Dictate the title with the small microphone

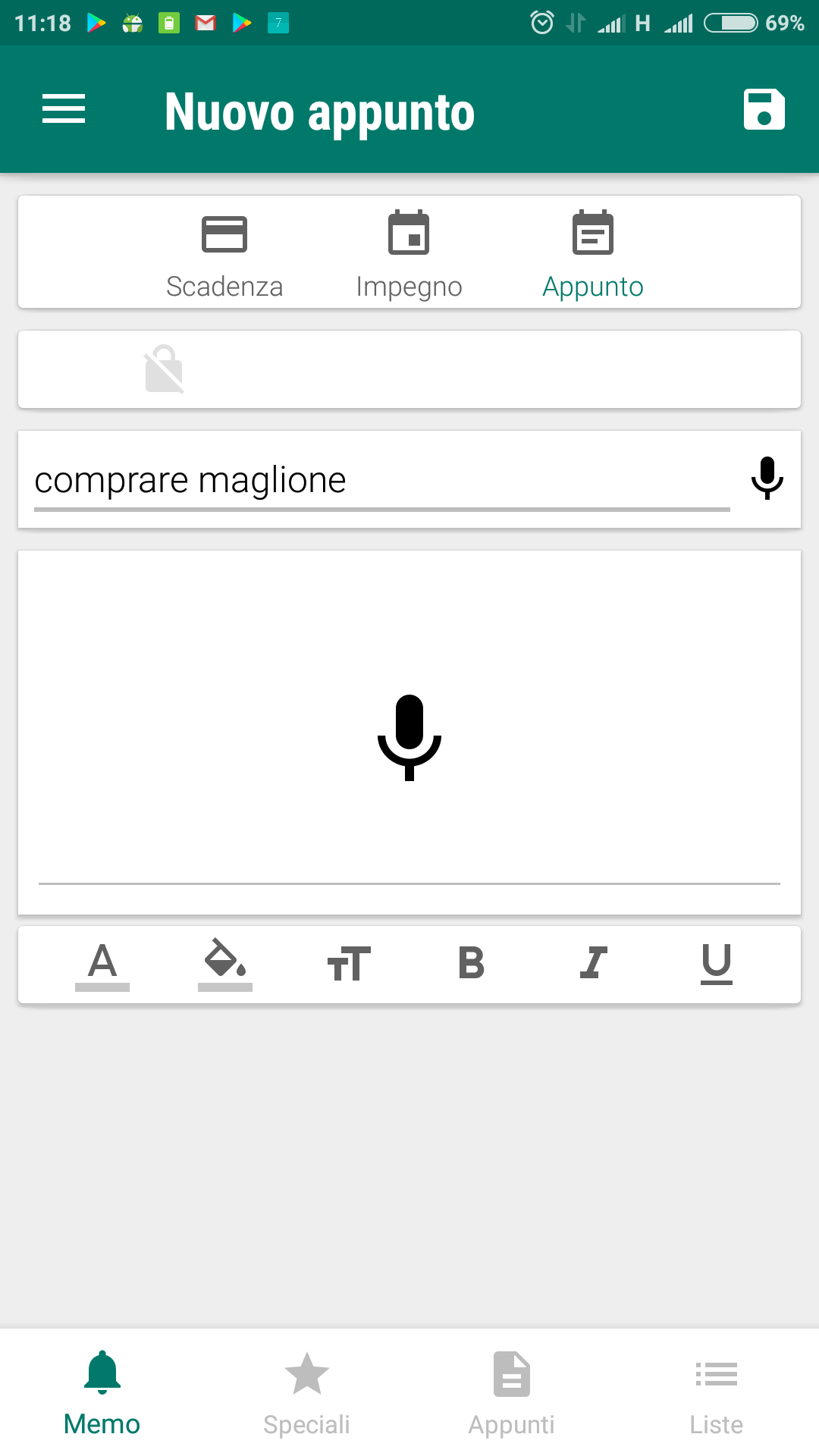(x=767, y=478)
